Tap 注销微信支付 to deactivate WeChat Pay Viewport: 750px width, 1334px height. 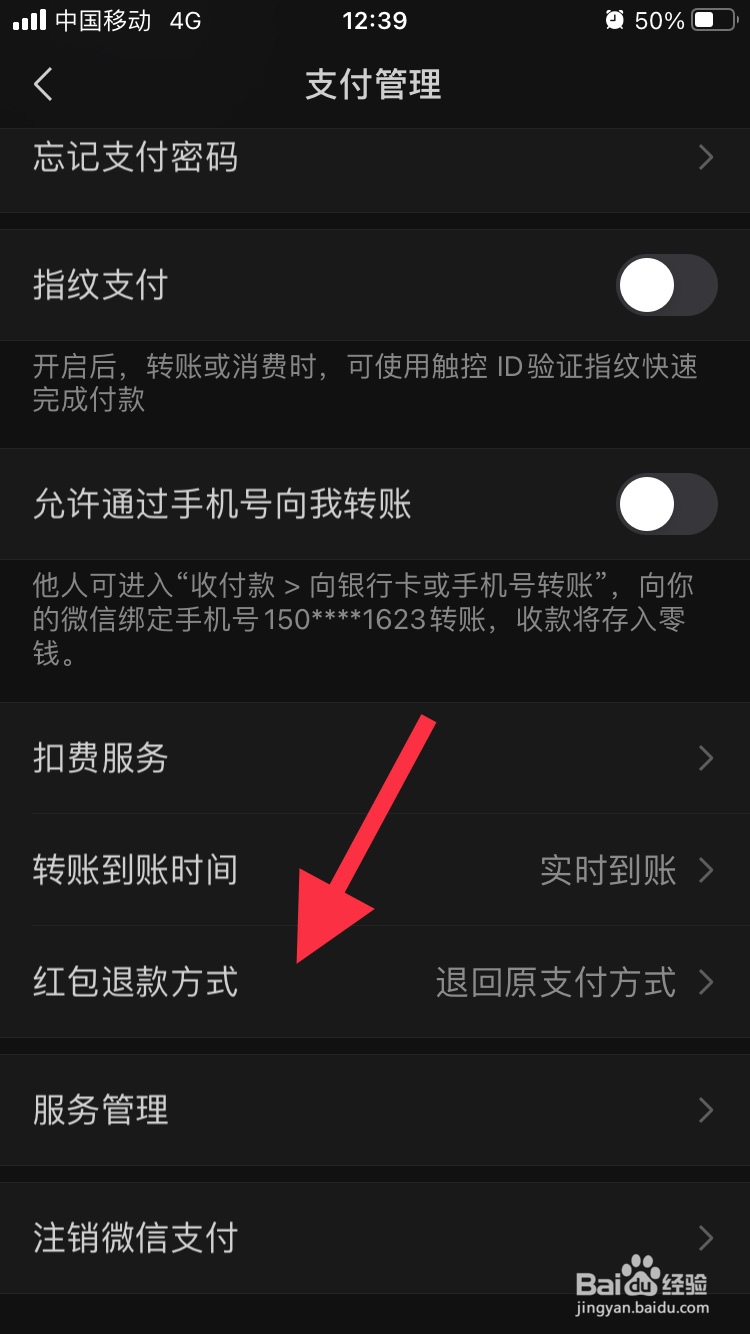coord(135,1238)
